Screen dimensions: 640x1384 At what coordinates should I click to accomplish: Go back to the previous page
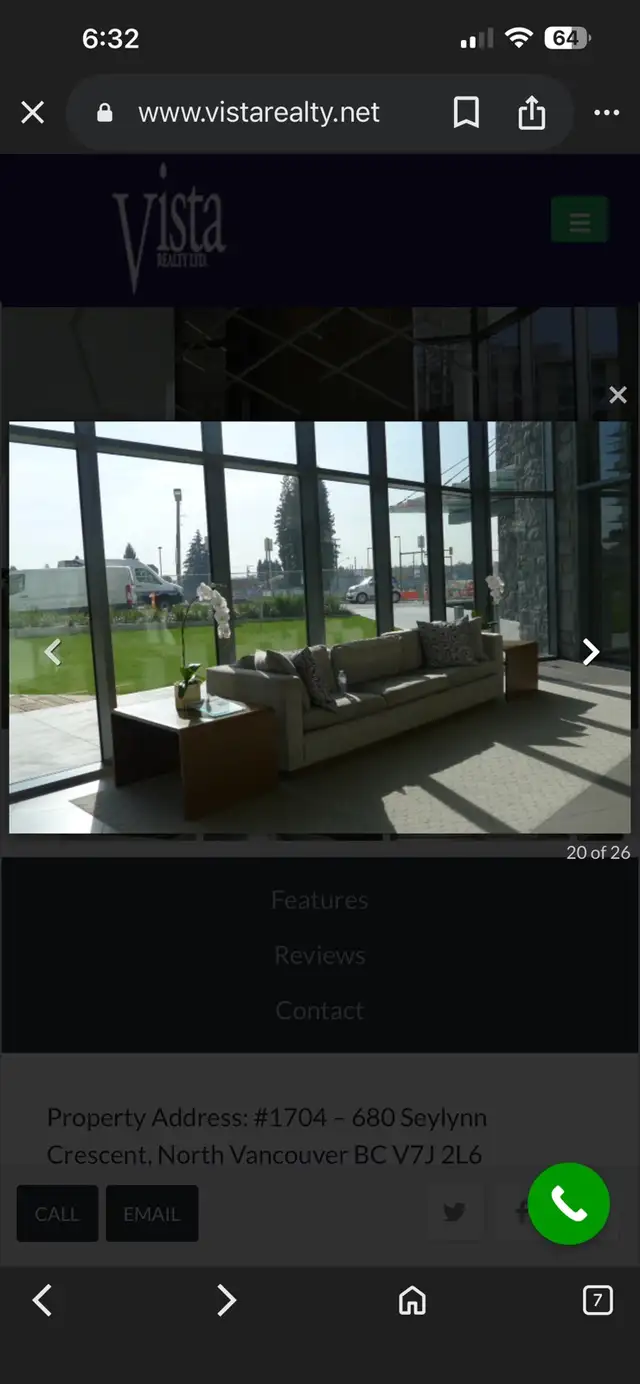42,1300
